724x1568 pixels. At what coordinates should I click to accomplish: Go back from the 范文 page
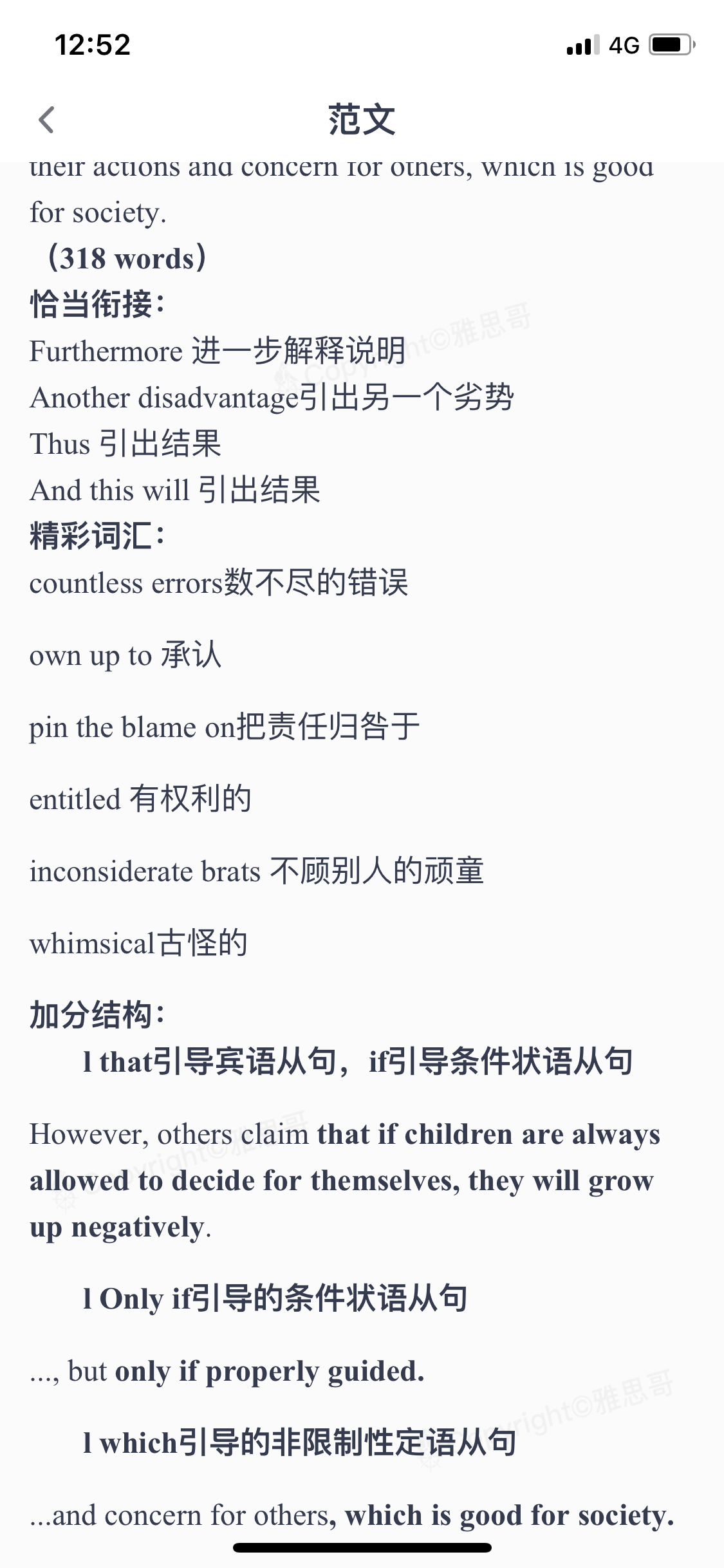46,120
